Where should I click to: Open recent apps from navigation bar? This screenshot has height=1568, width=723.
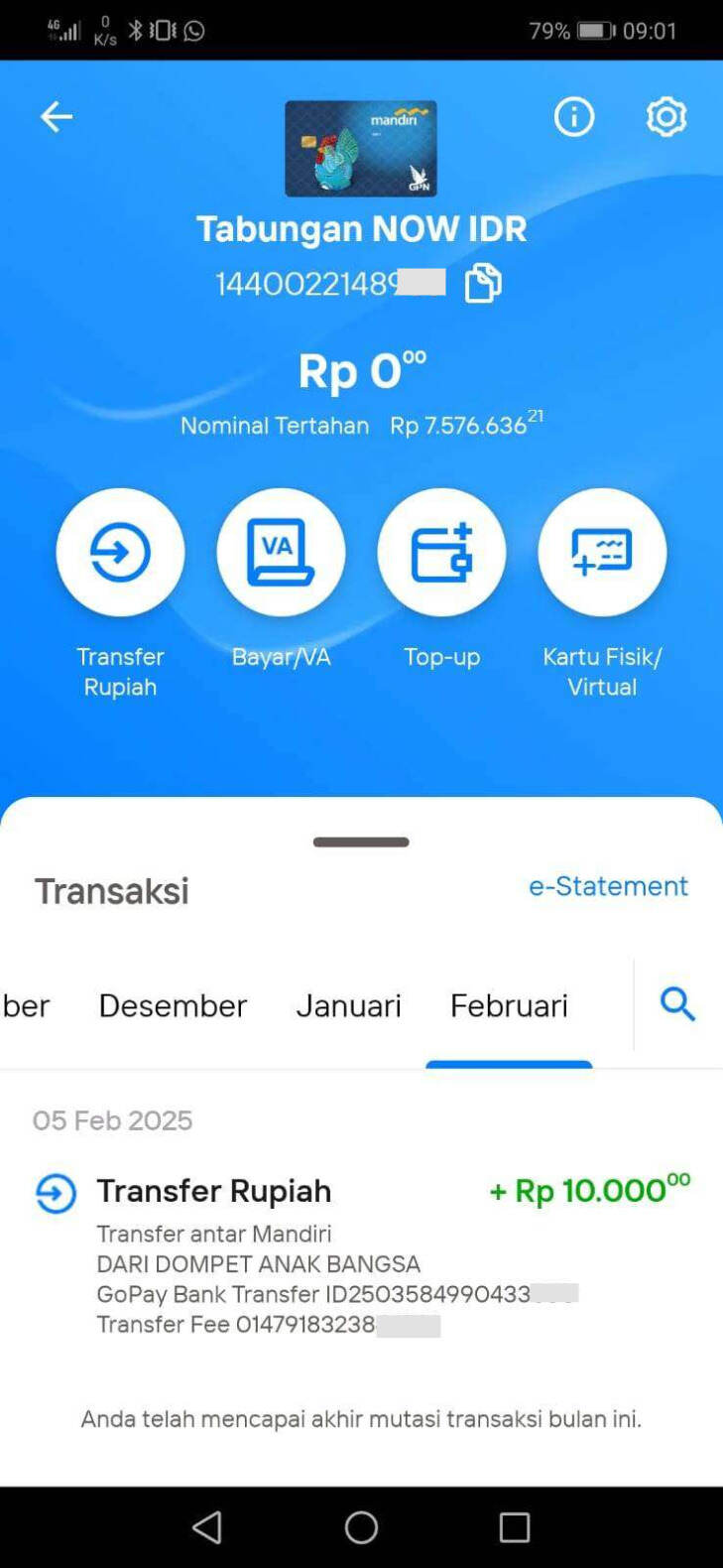(x=514, y=1526)
